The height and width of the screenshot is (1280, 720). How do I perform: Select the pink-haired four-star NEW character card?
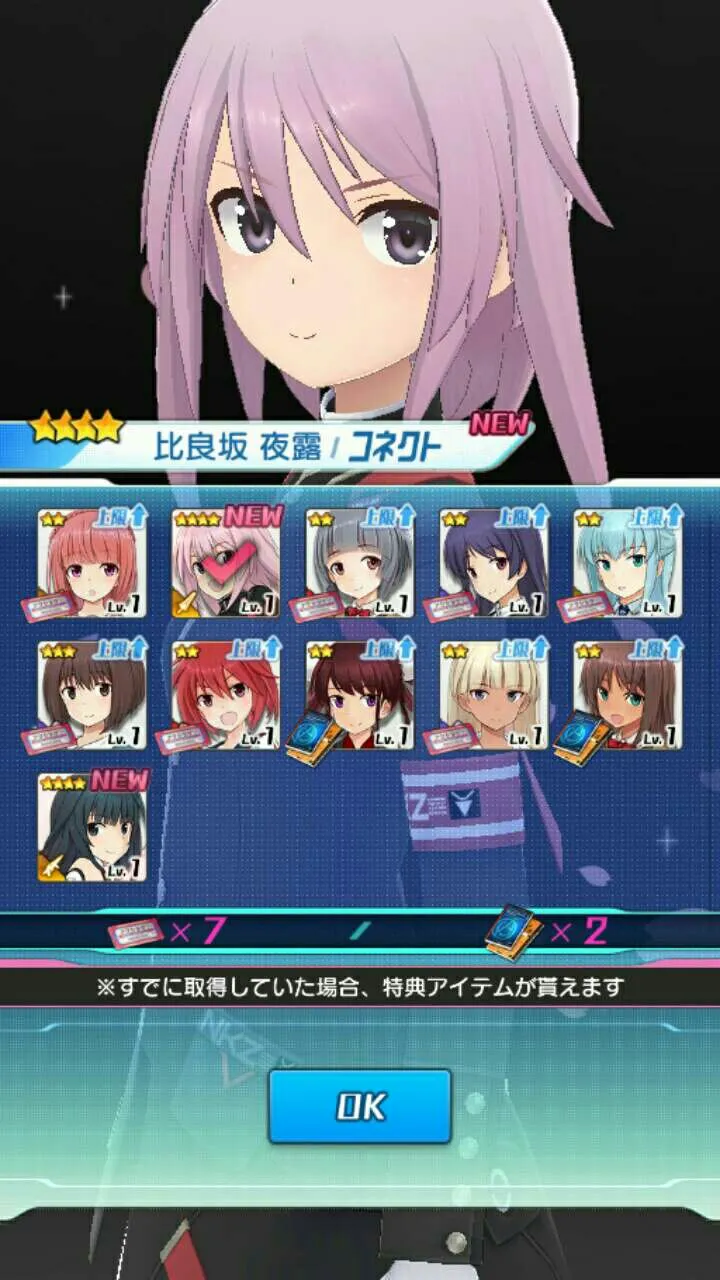click(x=227, y=564)
